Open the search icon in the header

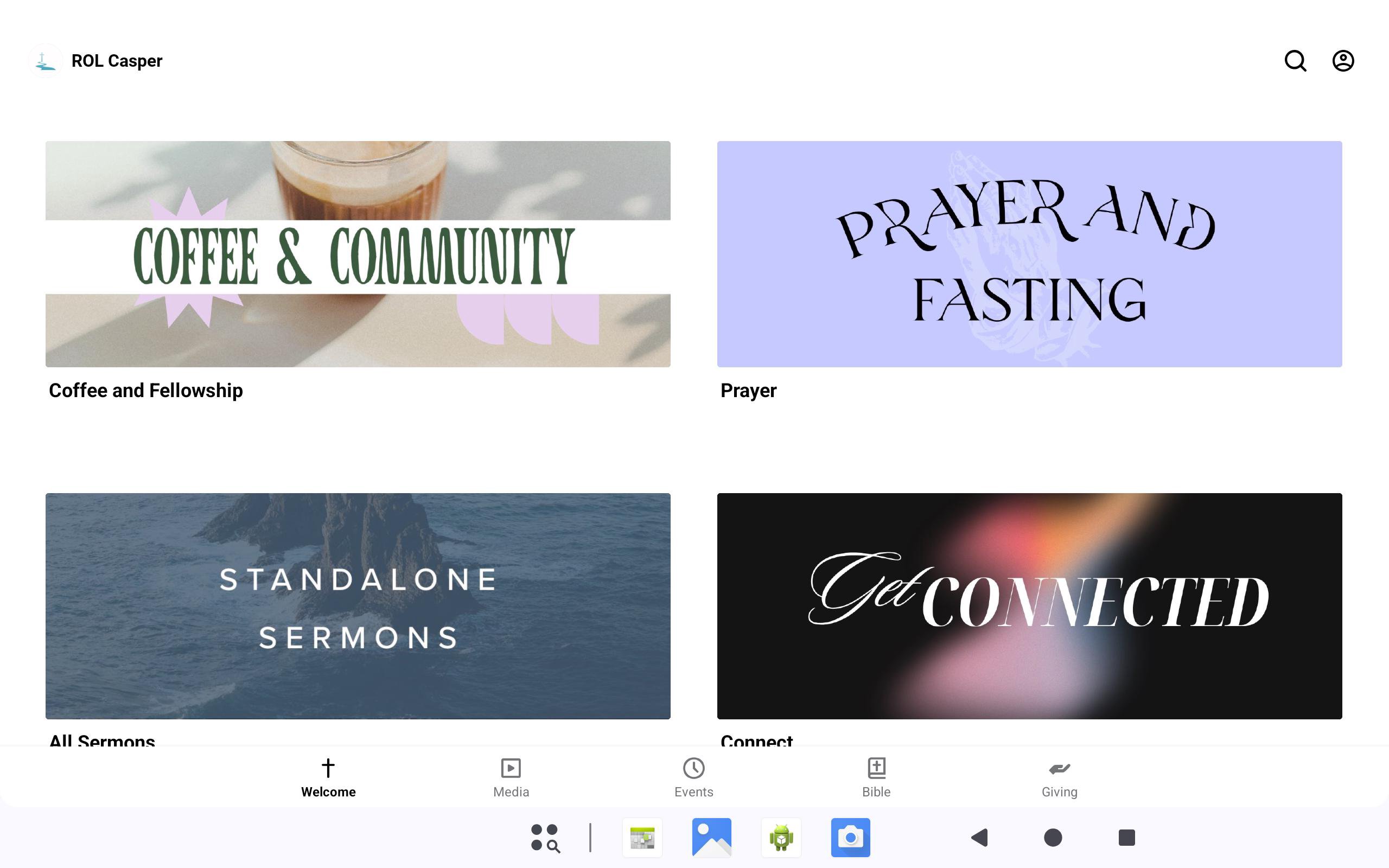tap(1295, 61)
